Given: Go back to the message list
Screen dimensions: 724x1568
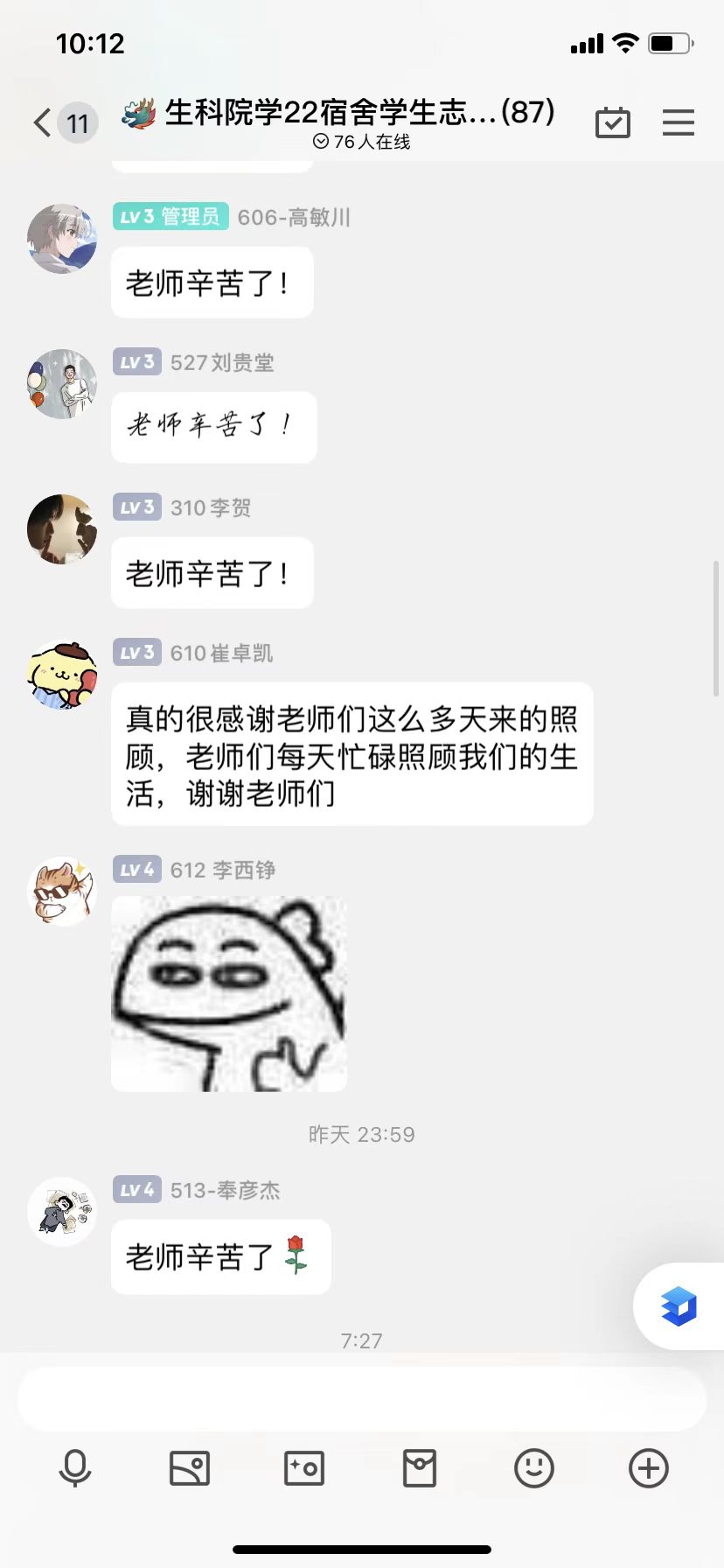Looking at the screenshot, I should tap(43, 122).
